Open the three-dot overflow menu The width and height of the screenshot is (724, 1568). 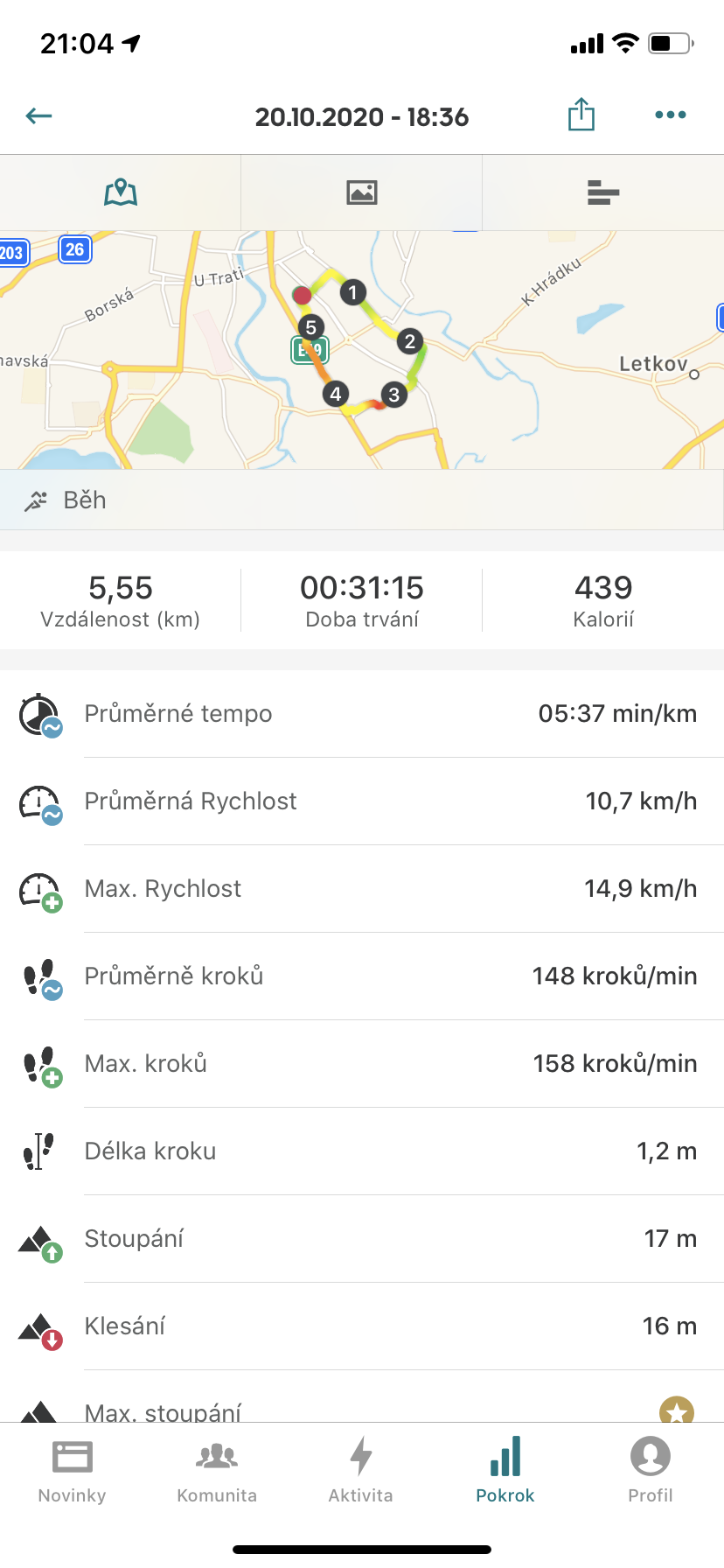[x=671, y=115]
